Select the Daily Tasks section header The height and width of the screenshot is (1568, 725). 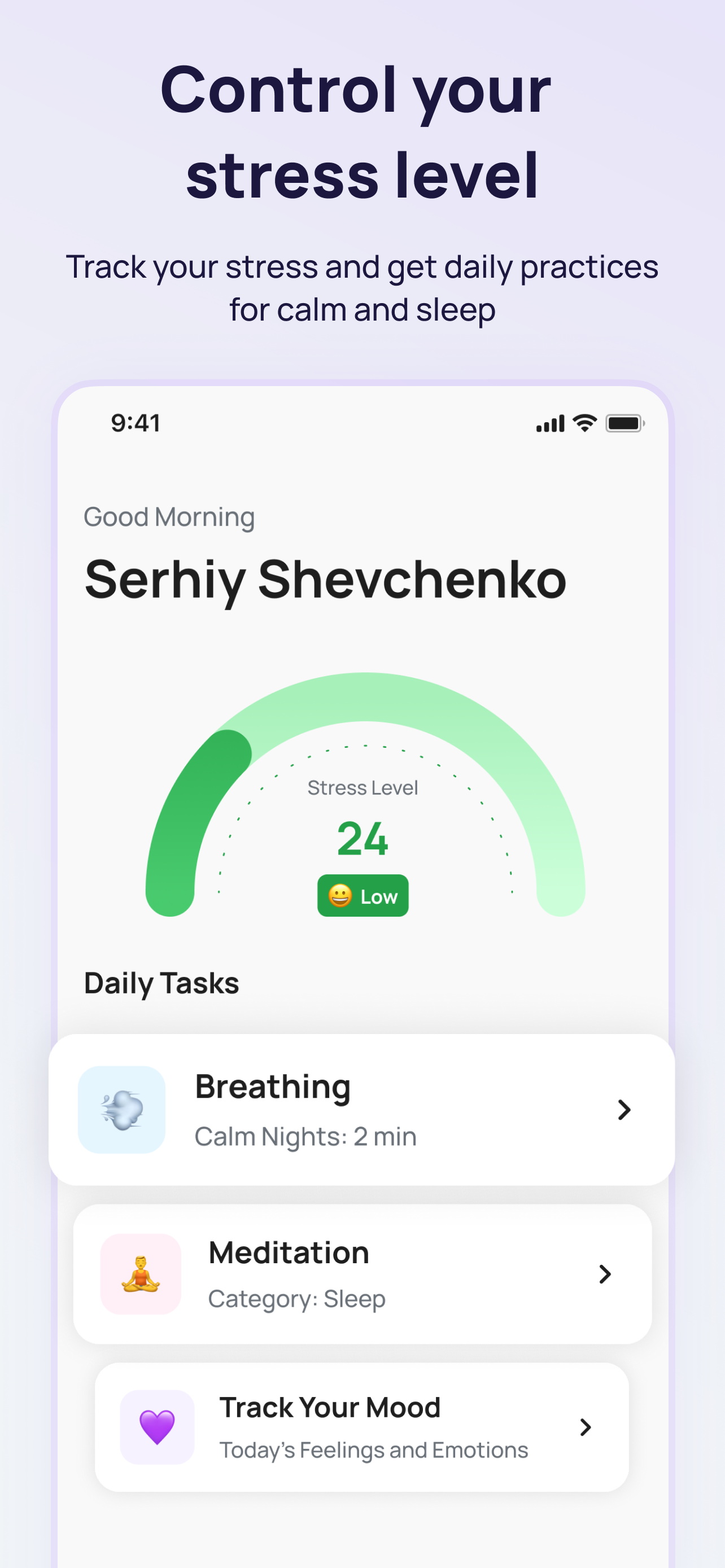161,983
